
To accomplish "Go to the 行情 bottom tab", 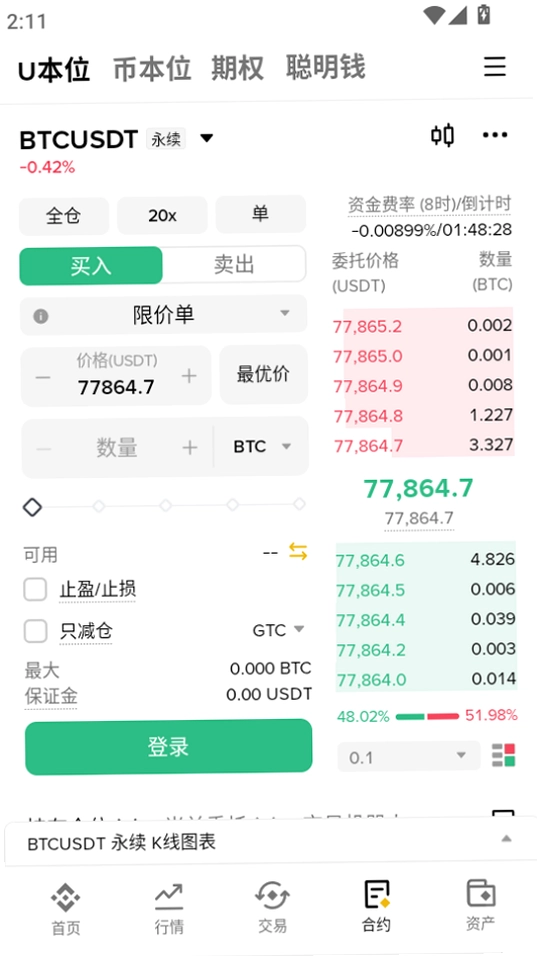I will pyautogui.click(x=169, y=908).
